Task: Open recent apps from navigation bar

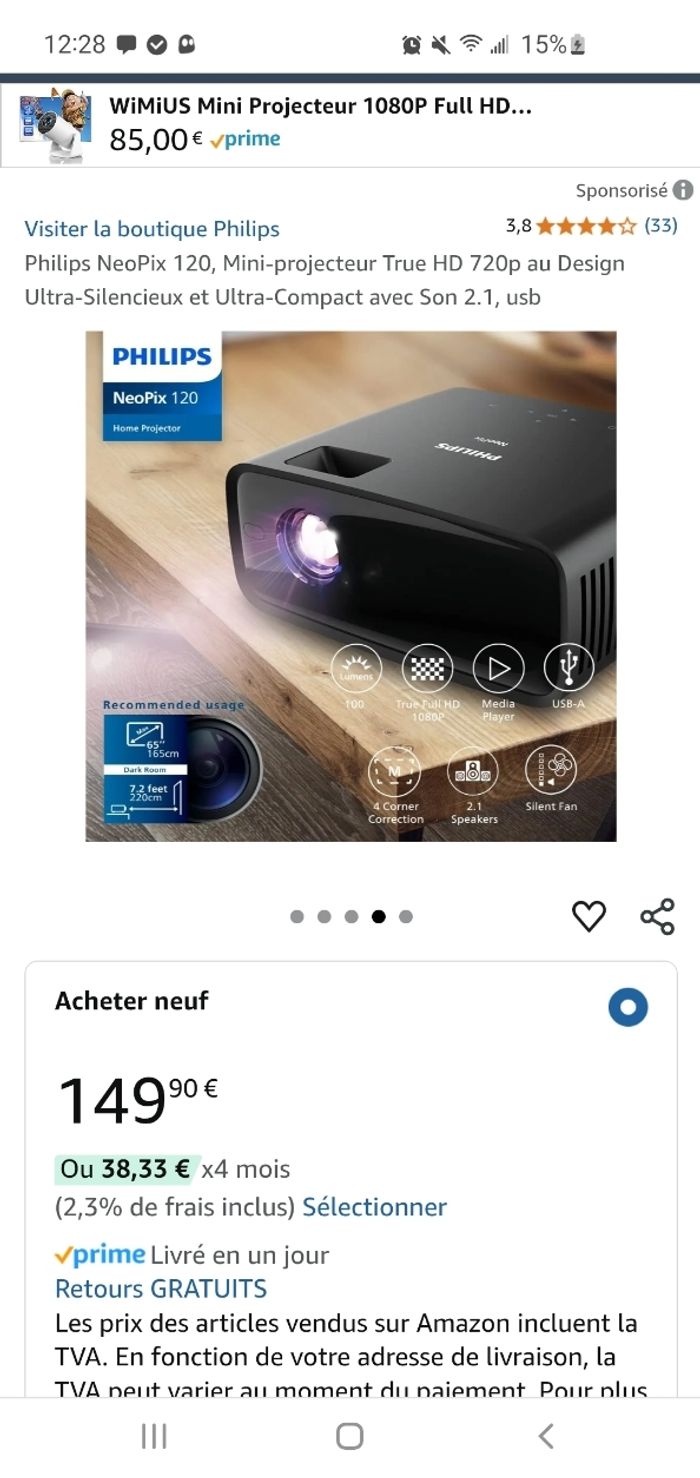Action: tap(154, 1436)
